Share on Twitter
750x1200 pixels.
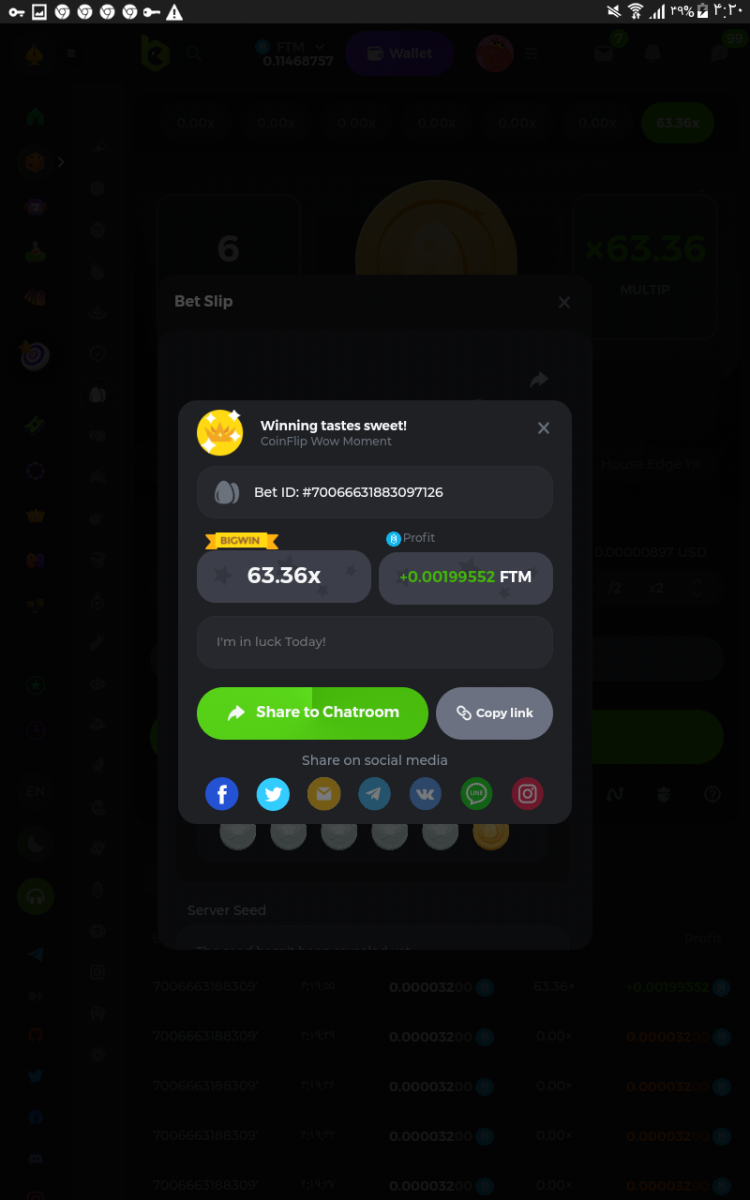point(273,795)
